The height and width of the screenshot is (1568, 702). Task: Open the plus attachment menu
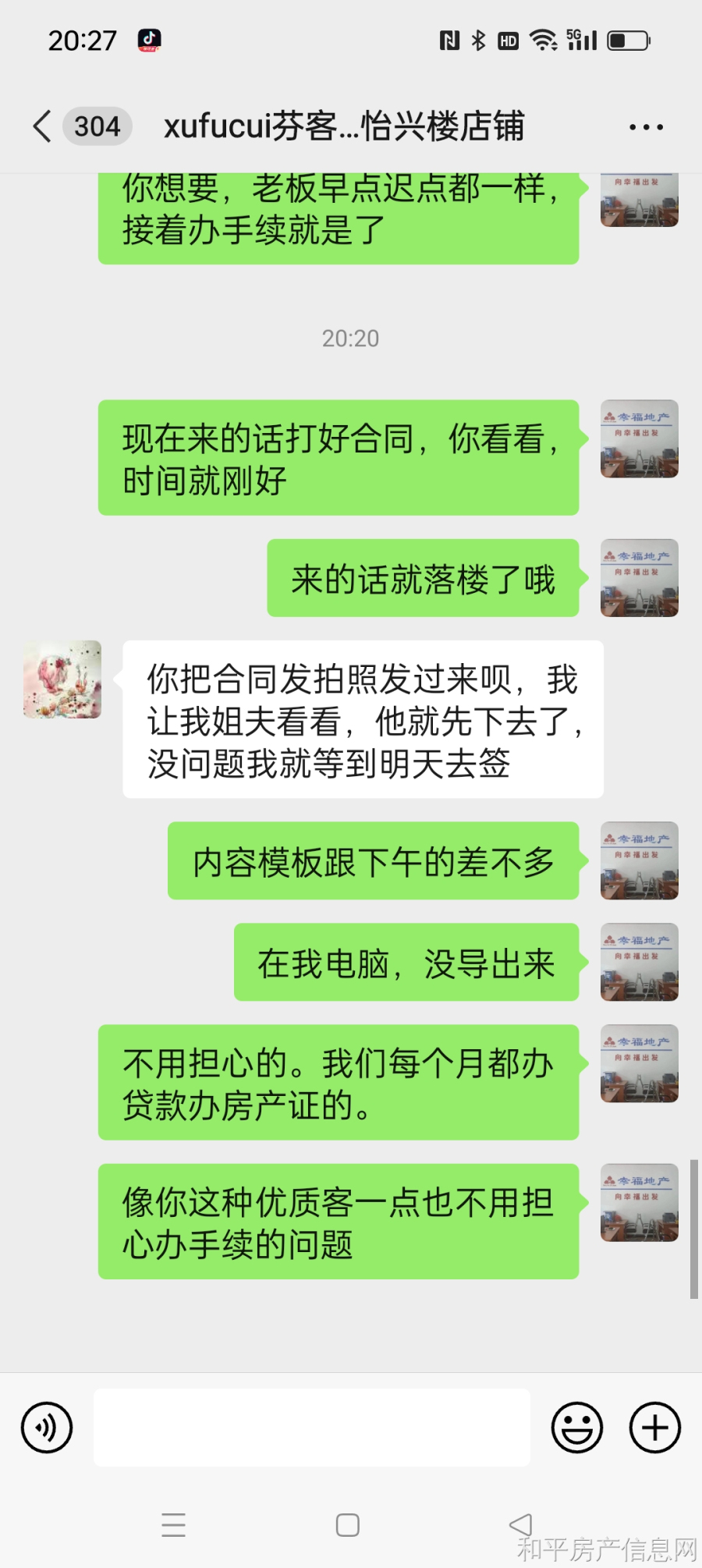pyautogui.click(x=655, y=1428)
